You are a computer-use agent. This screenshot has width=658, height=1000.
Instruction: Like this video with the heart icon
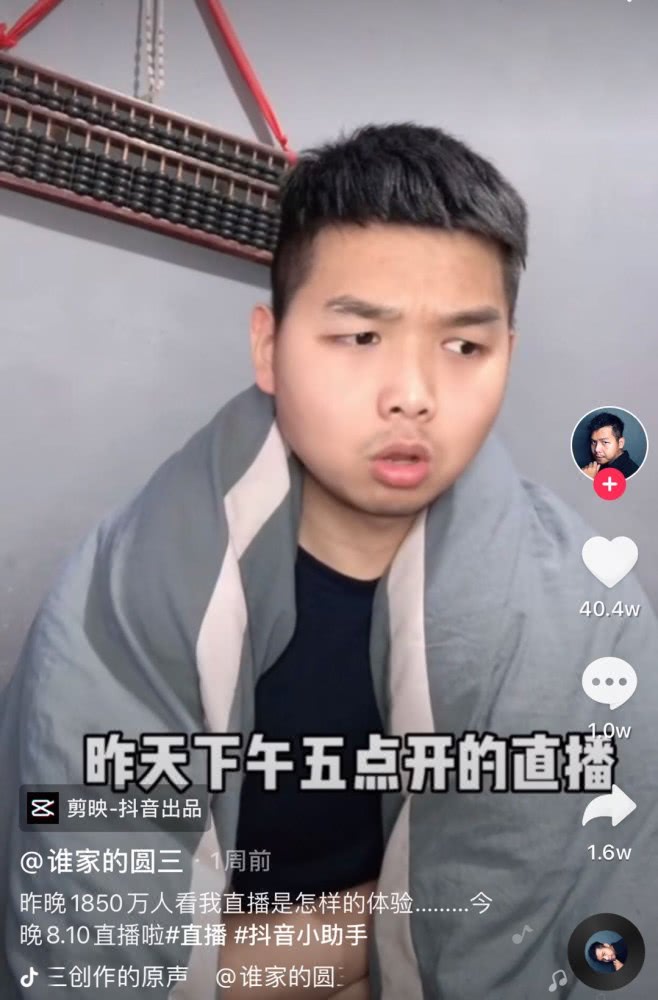coord(609,562)
